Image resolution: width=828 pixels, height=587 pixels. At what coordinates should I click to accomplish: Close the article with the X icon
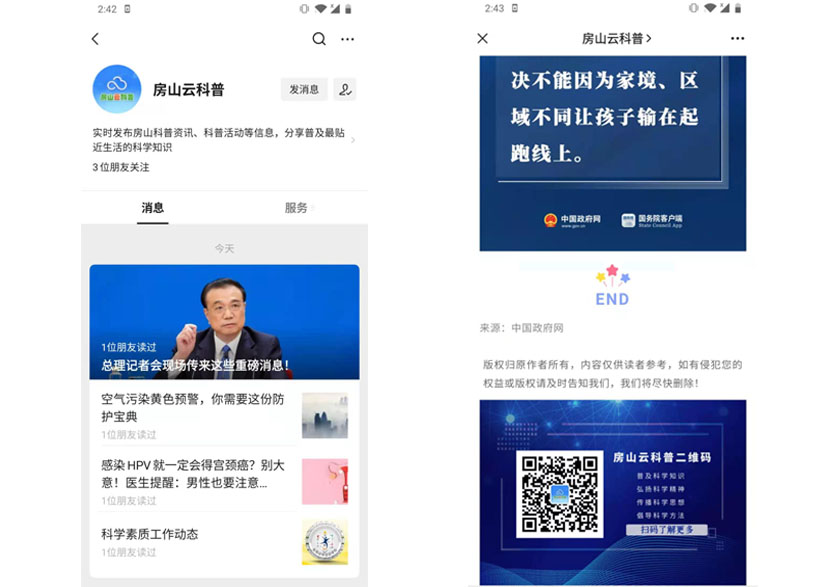(x=482, y=38)
